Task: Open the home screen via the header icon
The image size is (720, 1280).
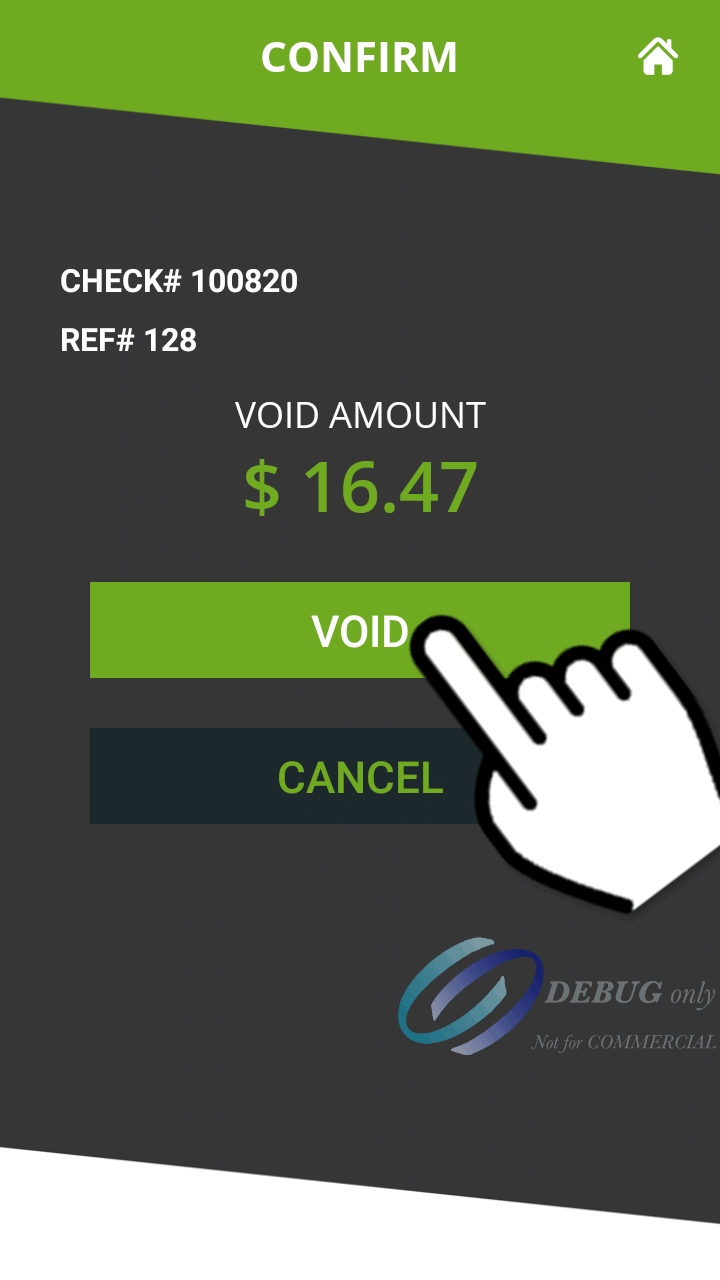Action: tap(660, 57)
